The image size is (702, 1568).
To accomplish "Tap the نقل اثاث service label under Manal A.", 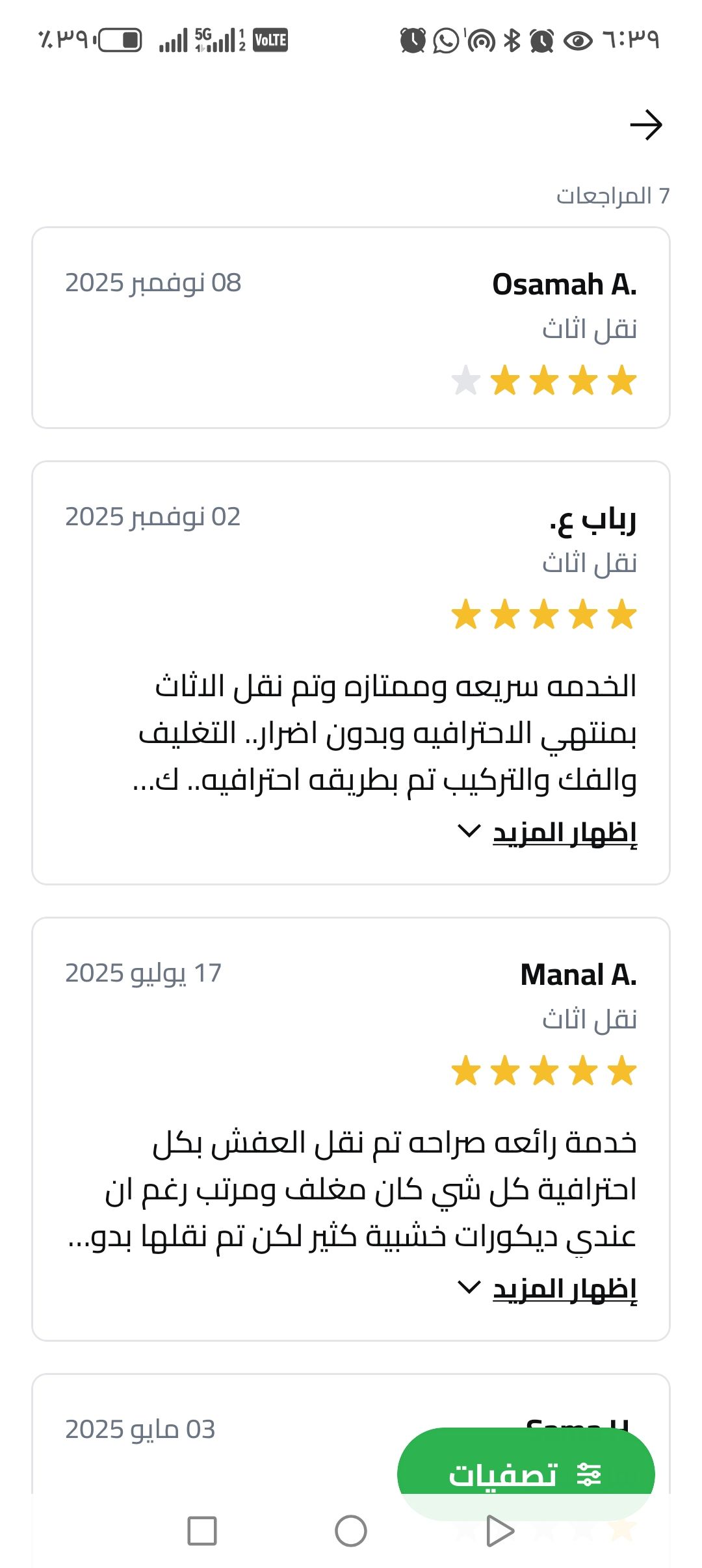I will pyautogui.click(x=588, y=1019).
